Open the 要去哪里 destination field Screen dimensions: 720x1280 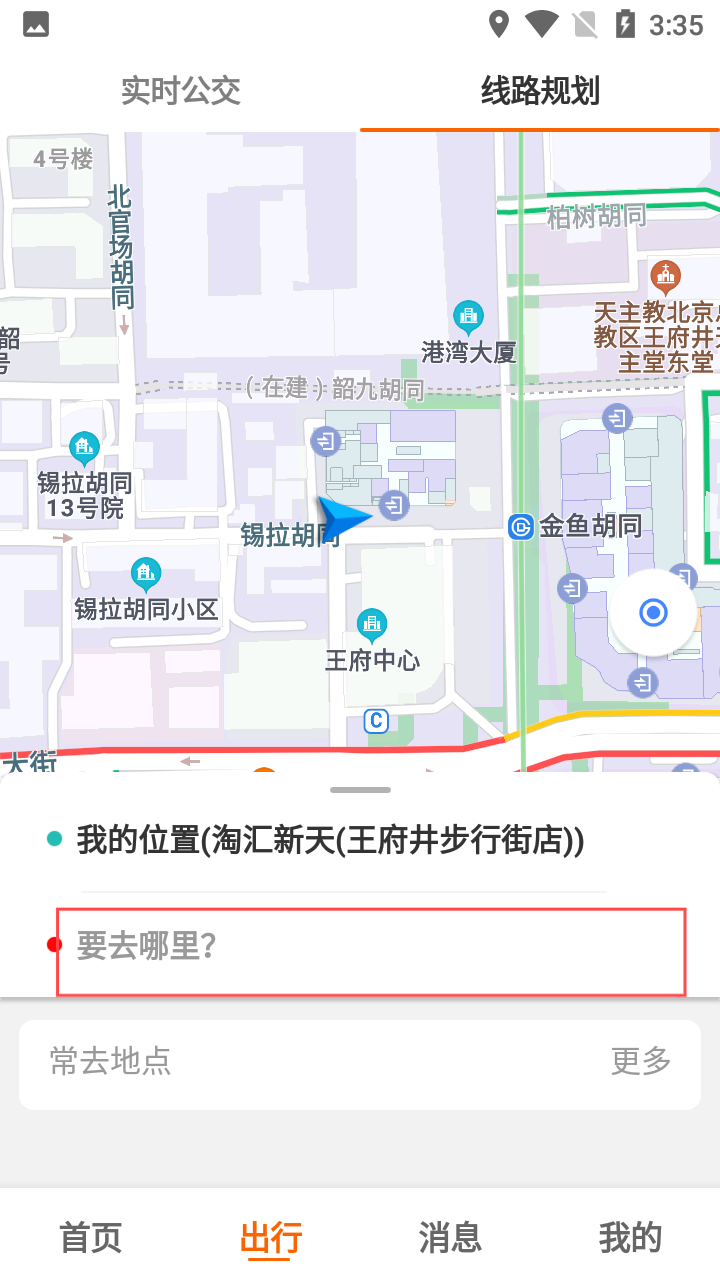tap(370, 945)
